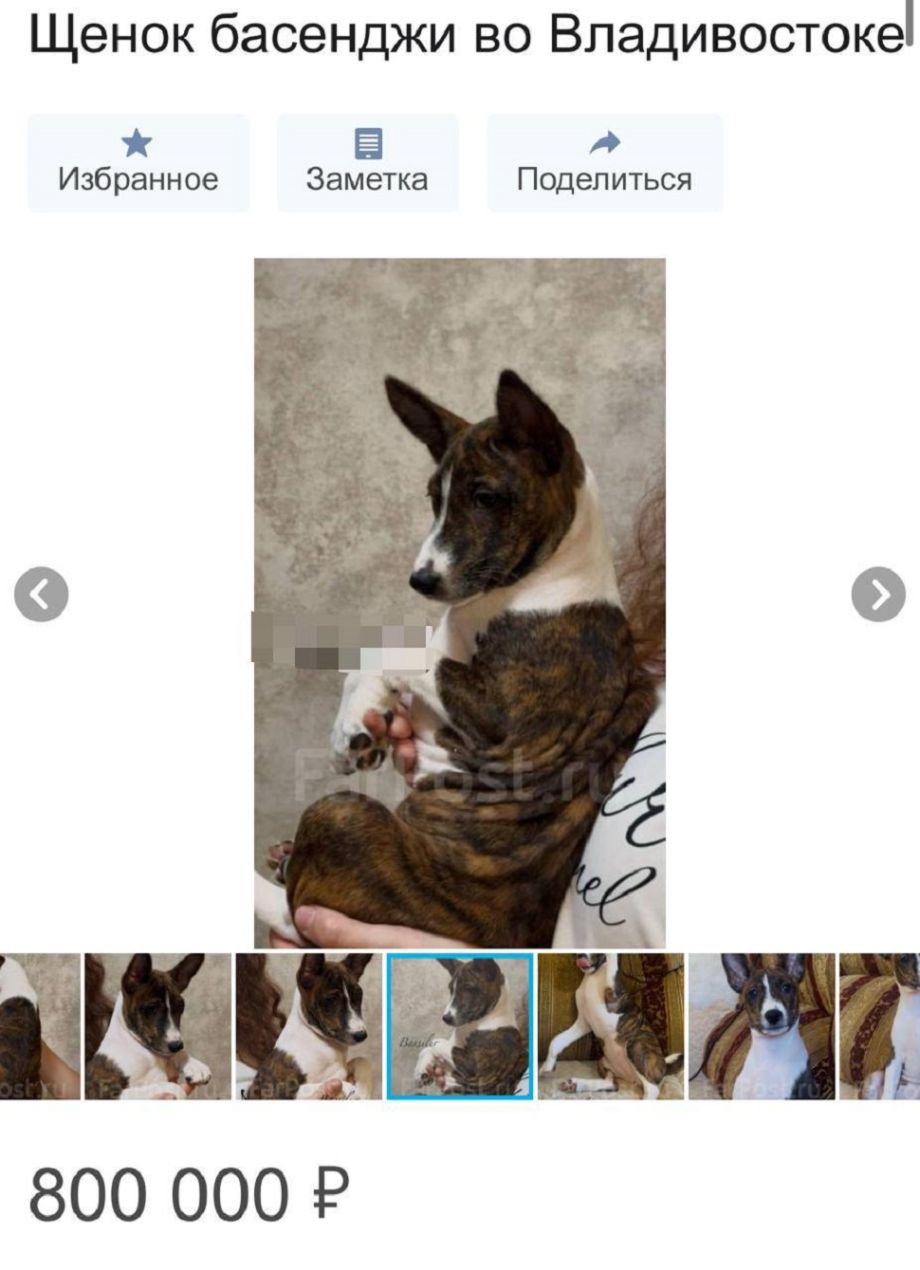Click the note icon above Заметка
Screen dimensions: 920x1270
pos(367,141)
